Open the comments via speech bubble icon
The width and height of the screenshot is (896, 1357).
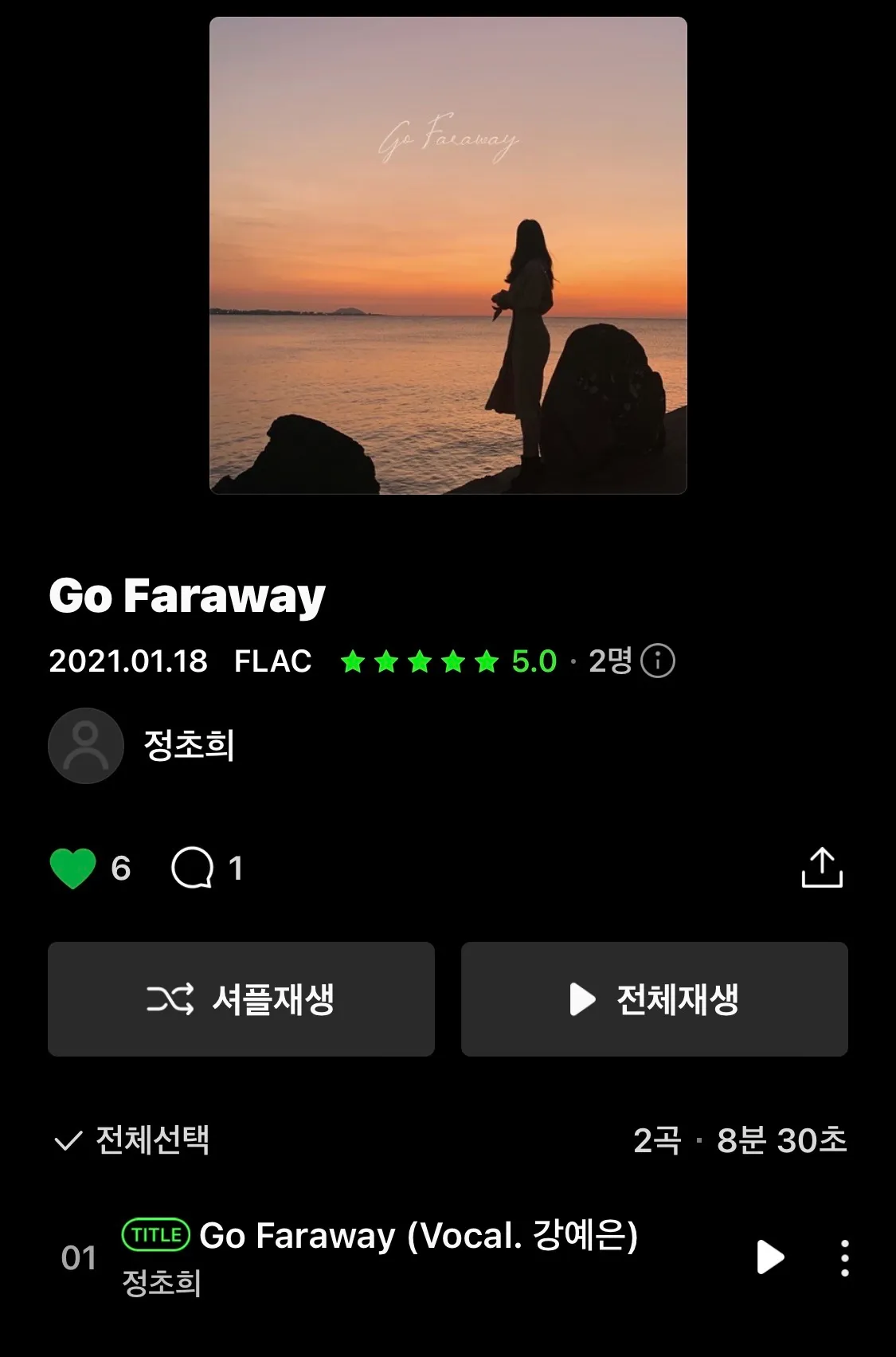(194, 868)
